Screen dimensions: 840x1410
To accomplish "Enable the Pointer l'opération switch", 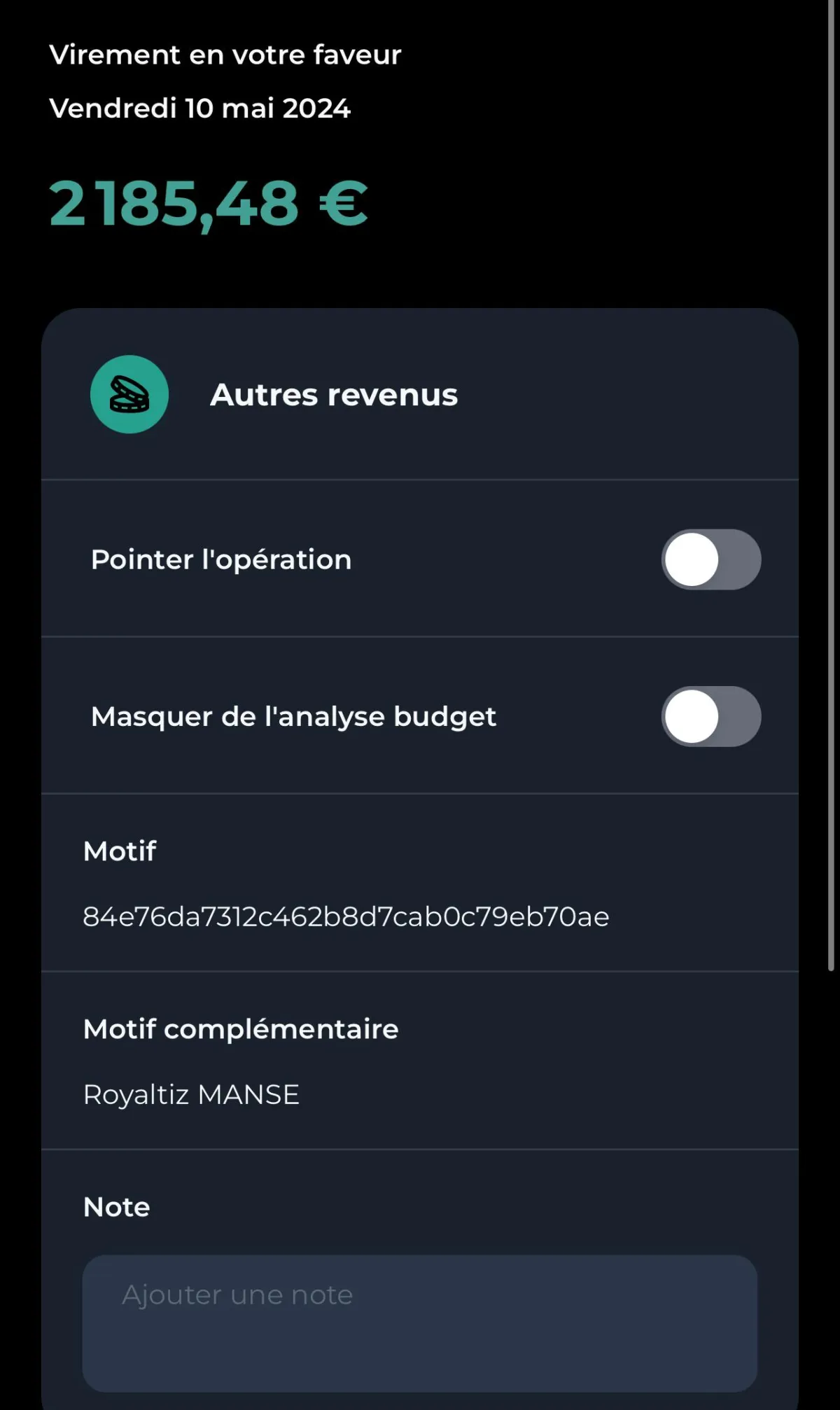I will (x=710, y=559).
